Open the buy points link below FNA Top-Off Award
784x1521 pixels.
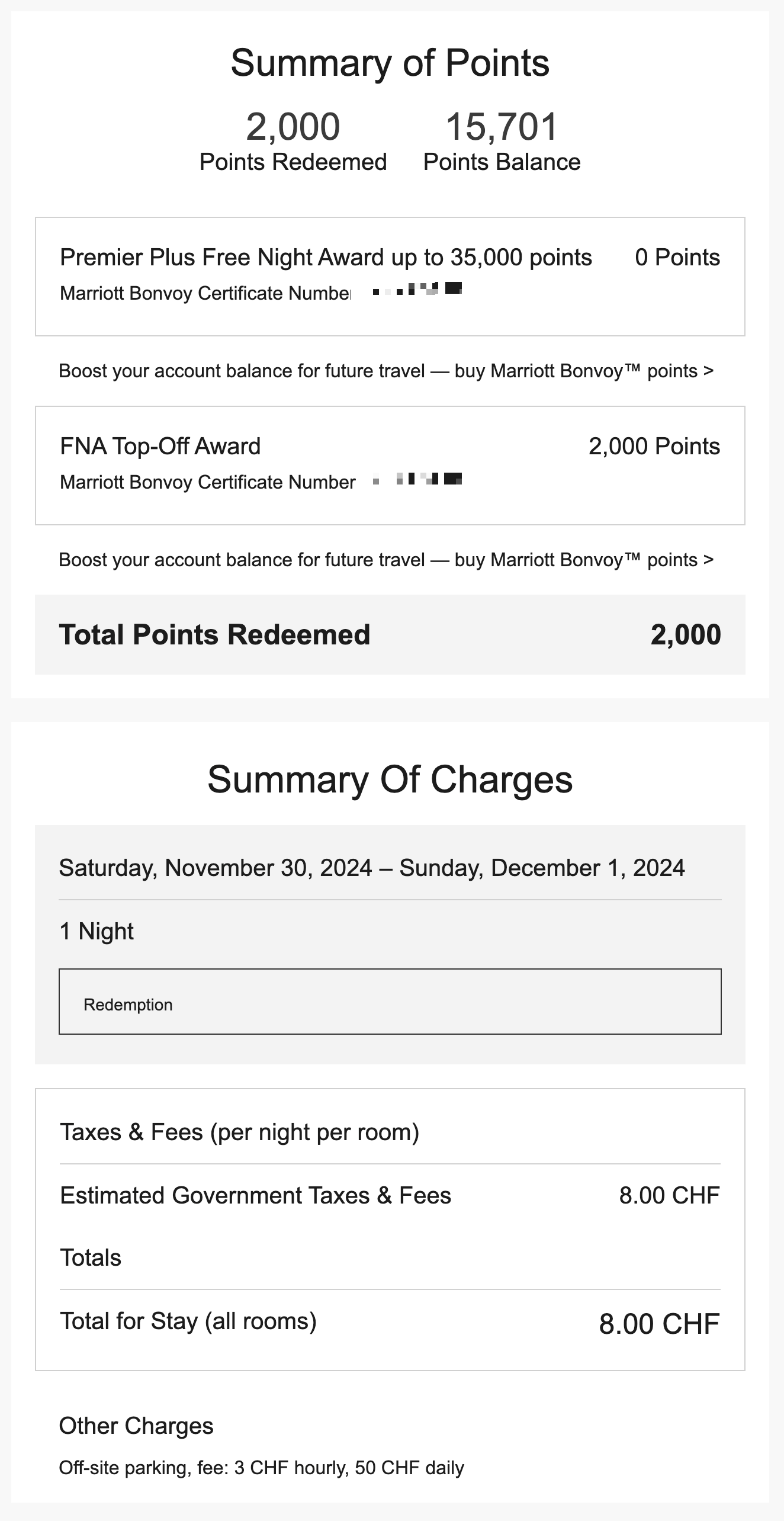(x=385, y=560)
